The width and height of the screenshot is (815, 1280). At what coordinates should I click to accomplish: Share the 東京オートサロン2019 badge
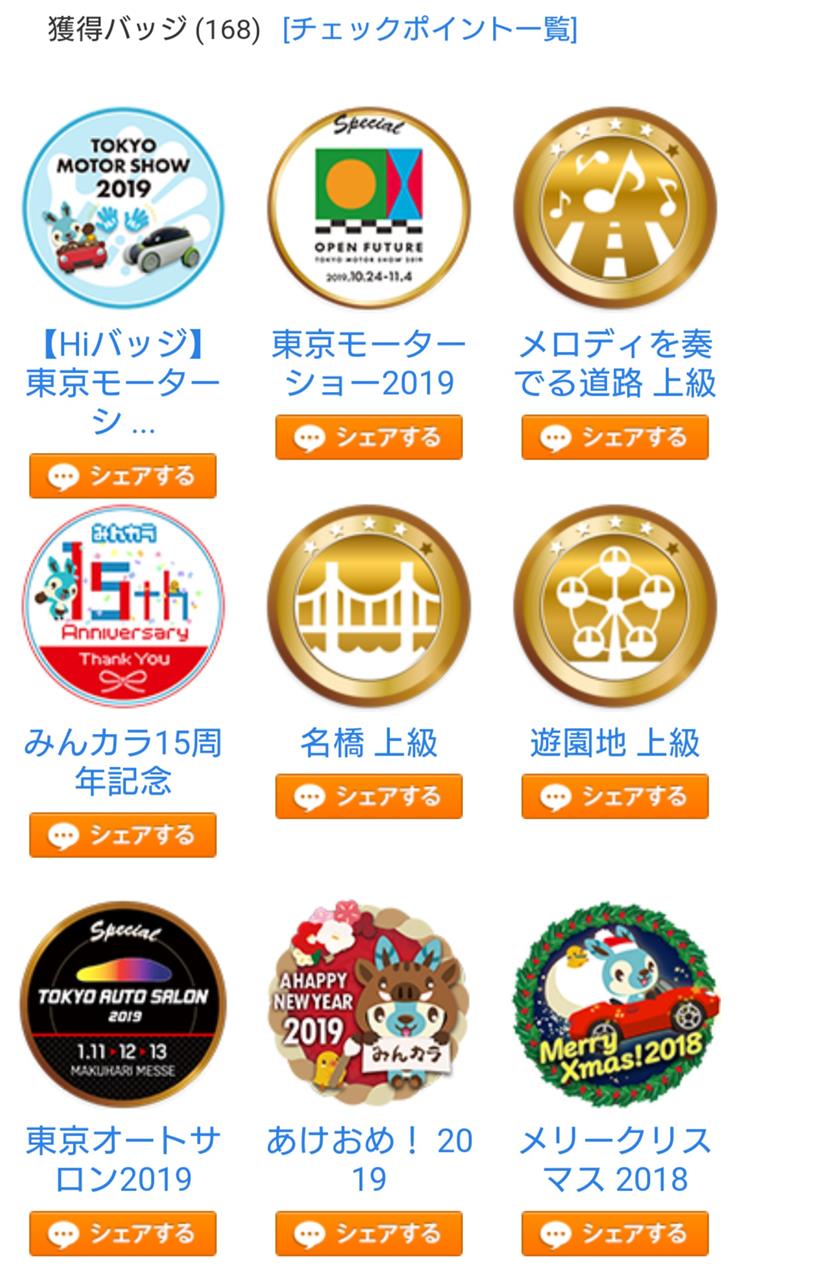(123, 1233)
